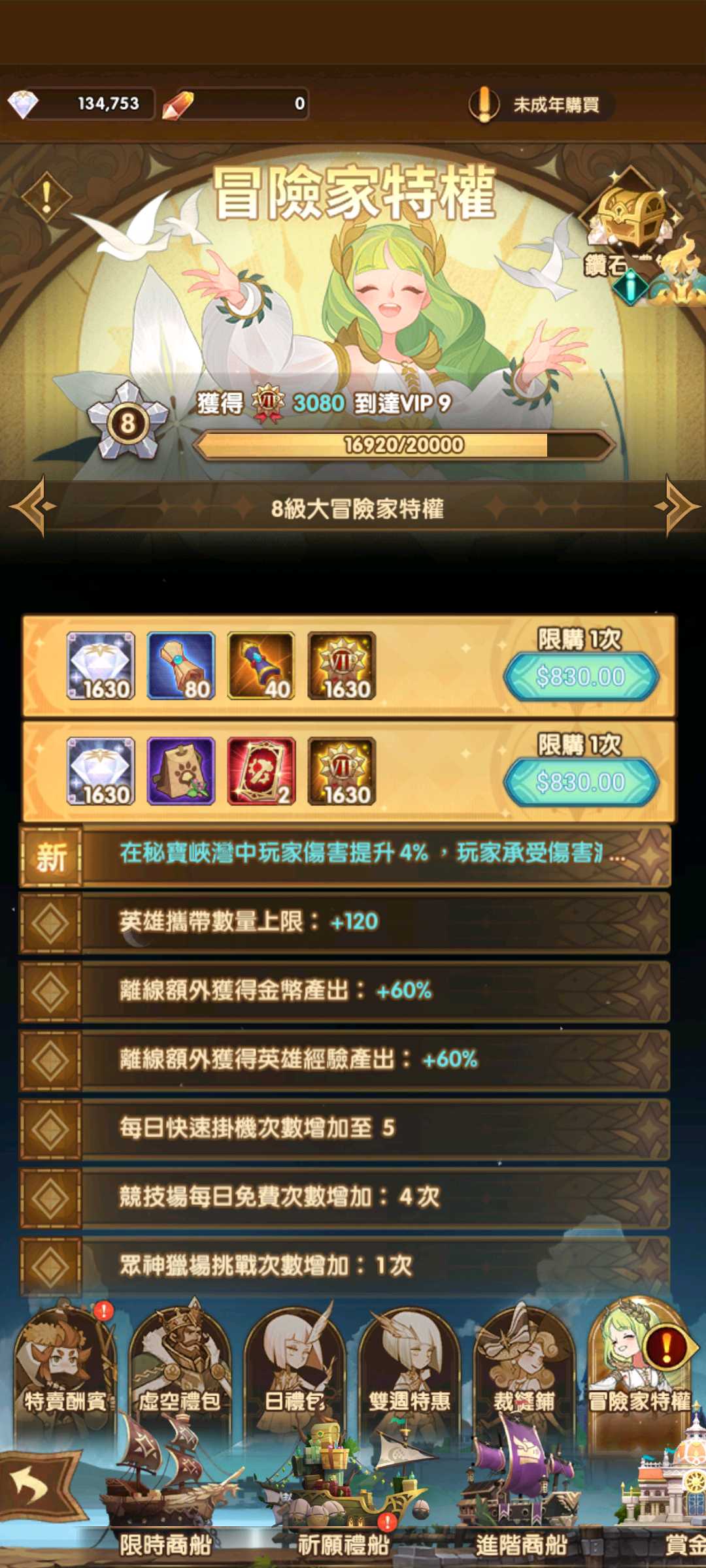Tap the exclamation info icon near title
Screen dimensions: 706x1568
[46, 195]
